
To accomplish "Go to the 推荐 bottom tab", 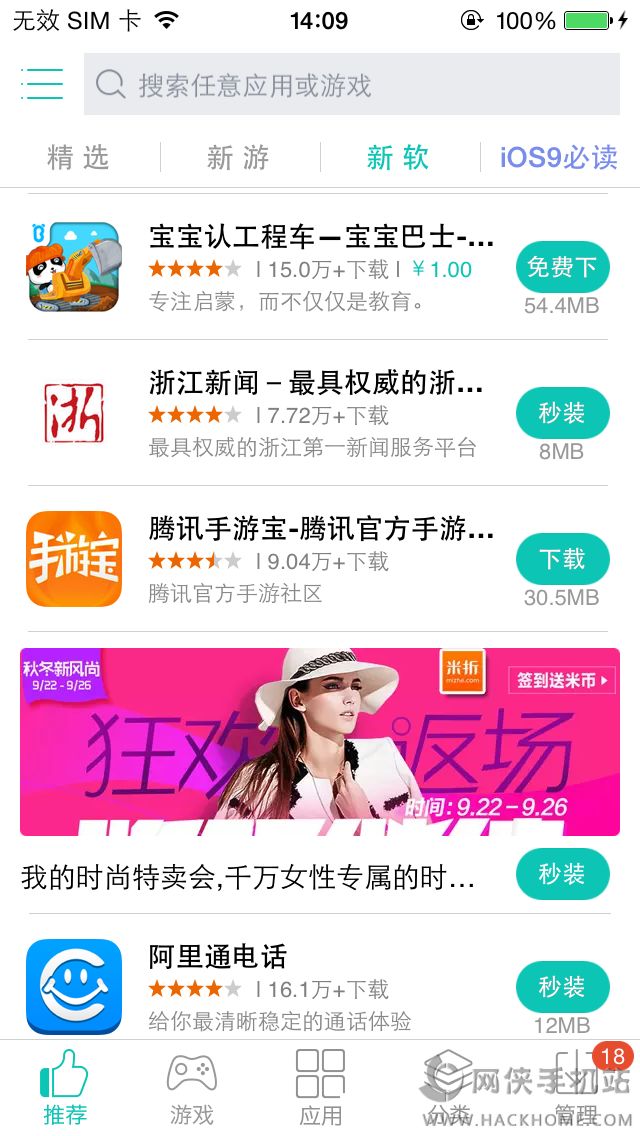I will (x=65, y=1088).
